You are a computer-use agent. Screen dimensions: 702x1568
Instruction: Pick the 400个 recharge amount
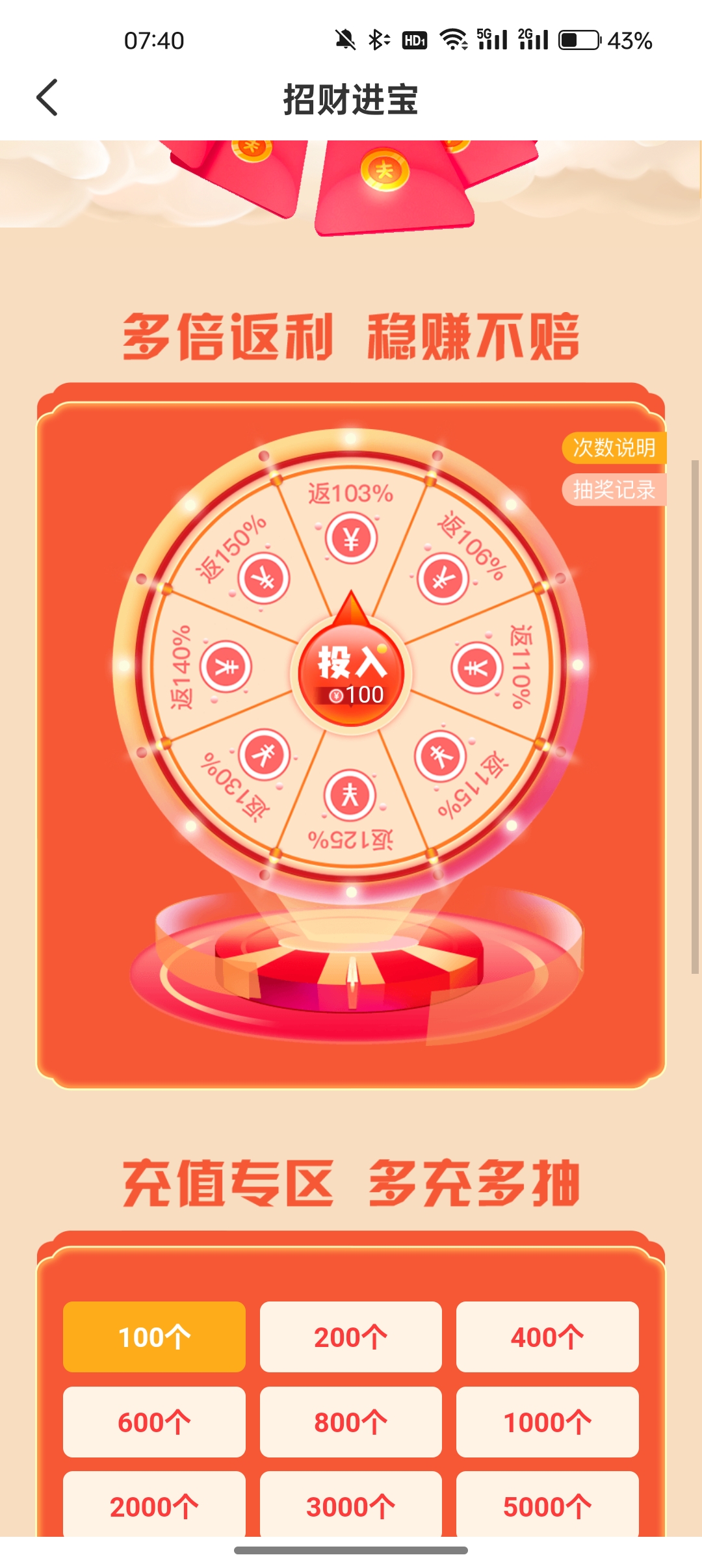click(547, 1337)
